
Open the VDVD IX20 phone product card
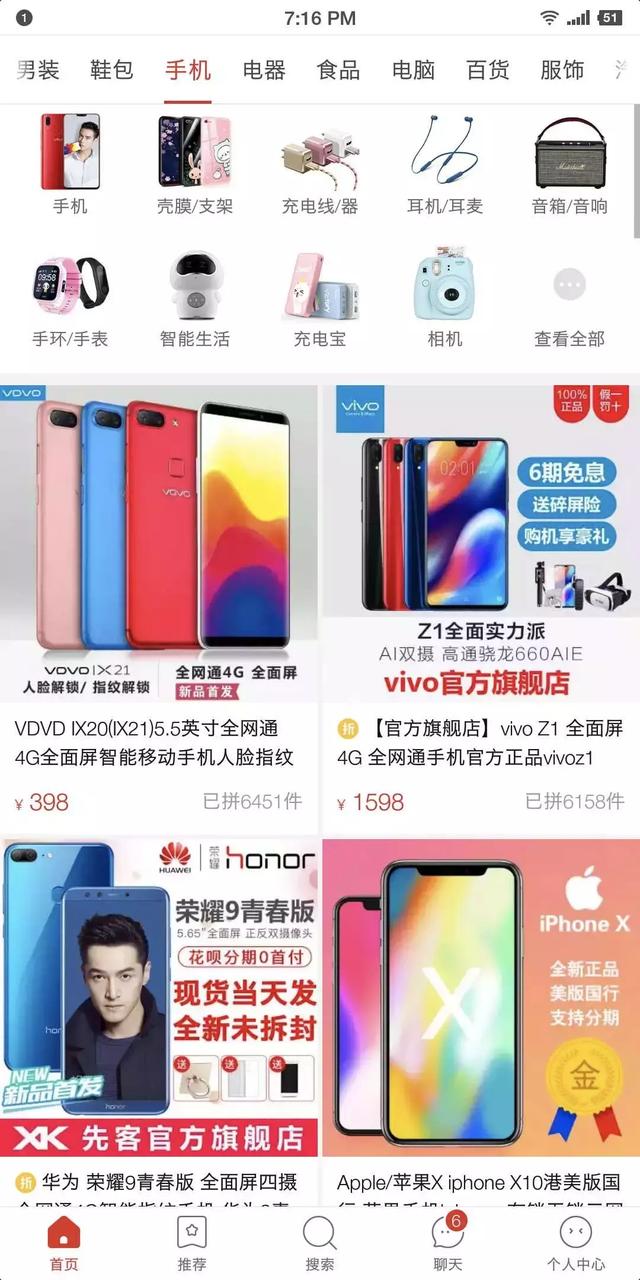(159, 600)
